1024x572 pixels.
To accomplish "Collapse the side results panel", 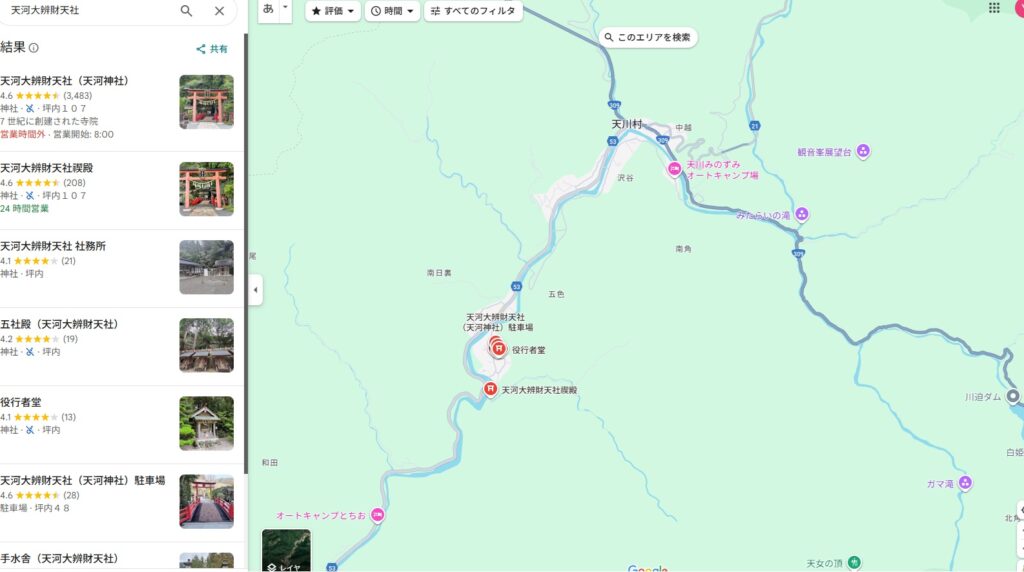I will 255,290.
